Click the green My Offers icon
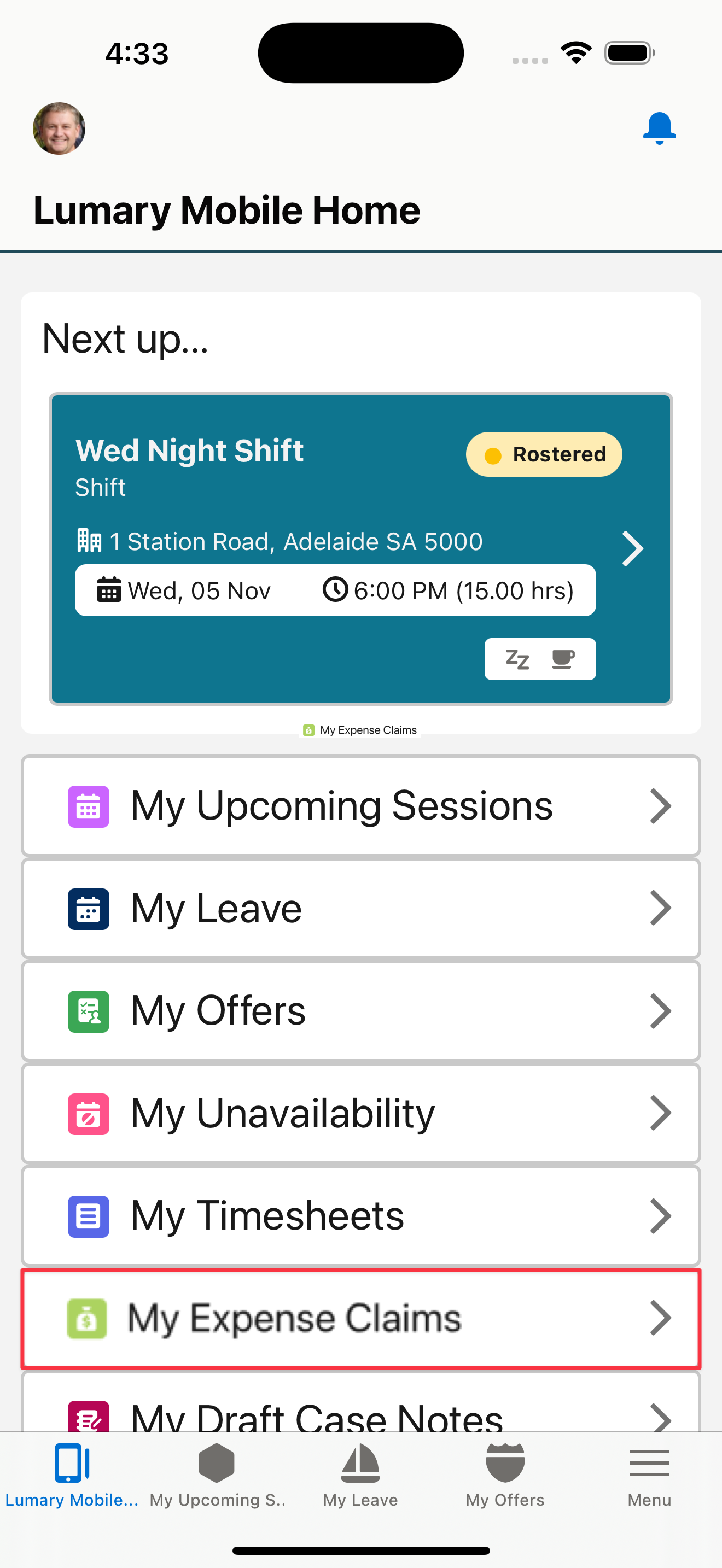This screenshot has width=722, height=1568. 88,1010
